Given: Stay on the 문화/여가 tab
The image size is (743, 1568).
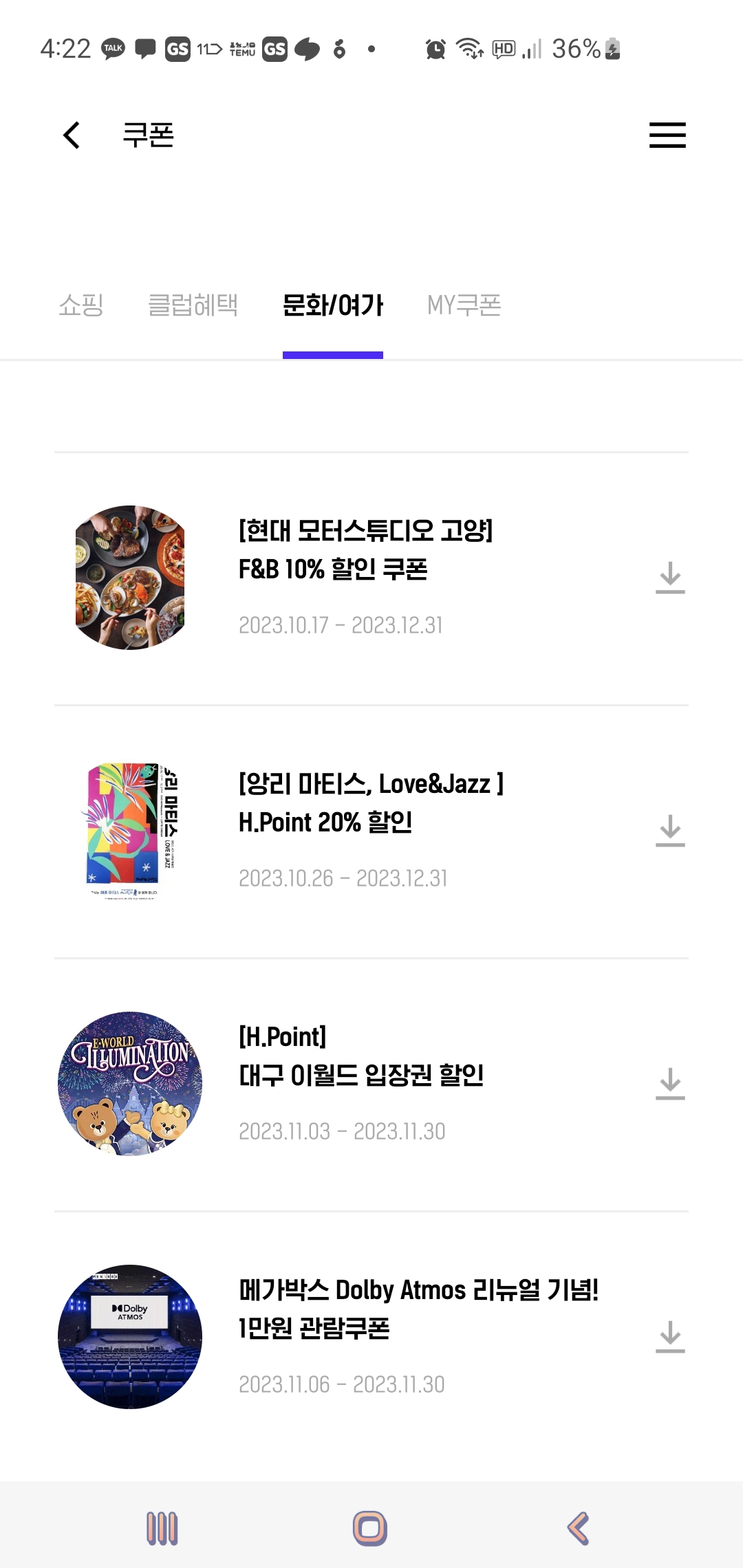Looking at the screenshot, I should click(x=333, y=305).
